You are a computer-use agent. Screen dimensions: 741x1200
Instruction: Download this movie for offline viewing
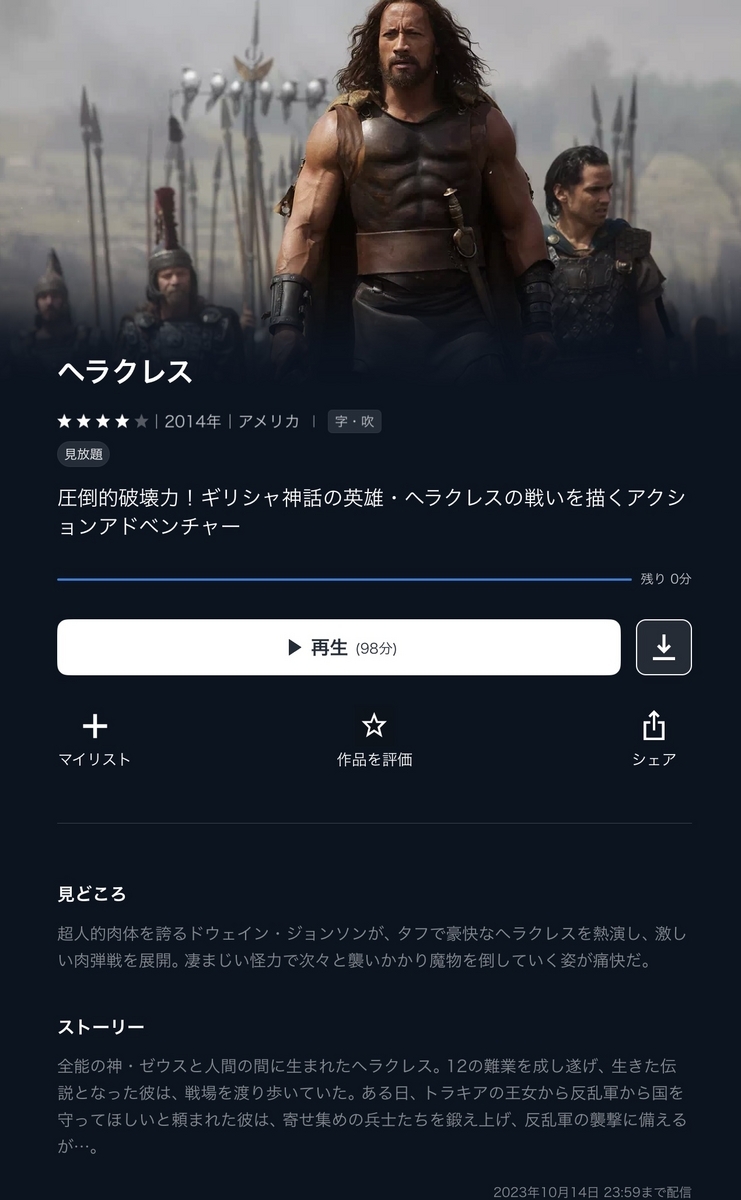[663, 648]
